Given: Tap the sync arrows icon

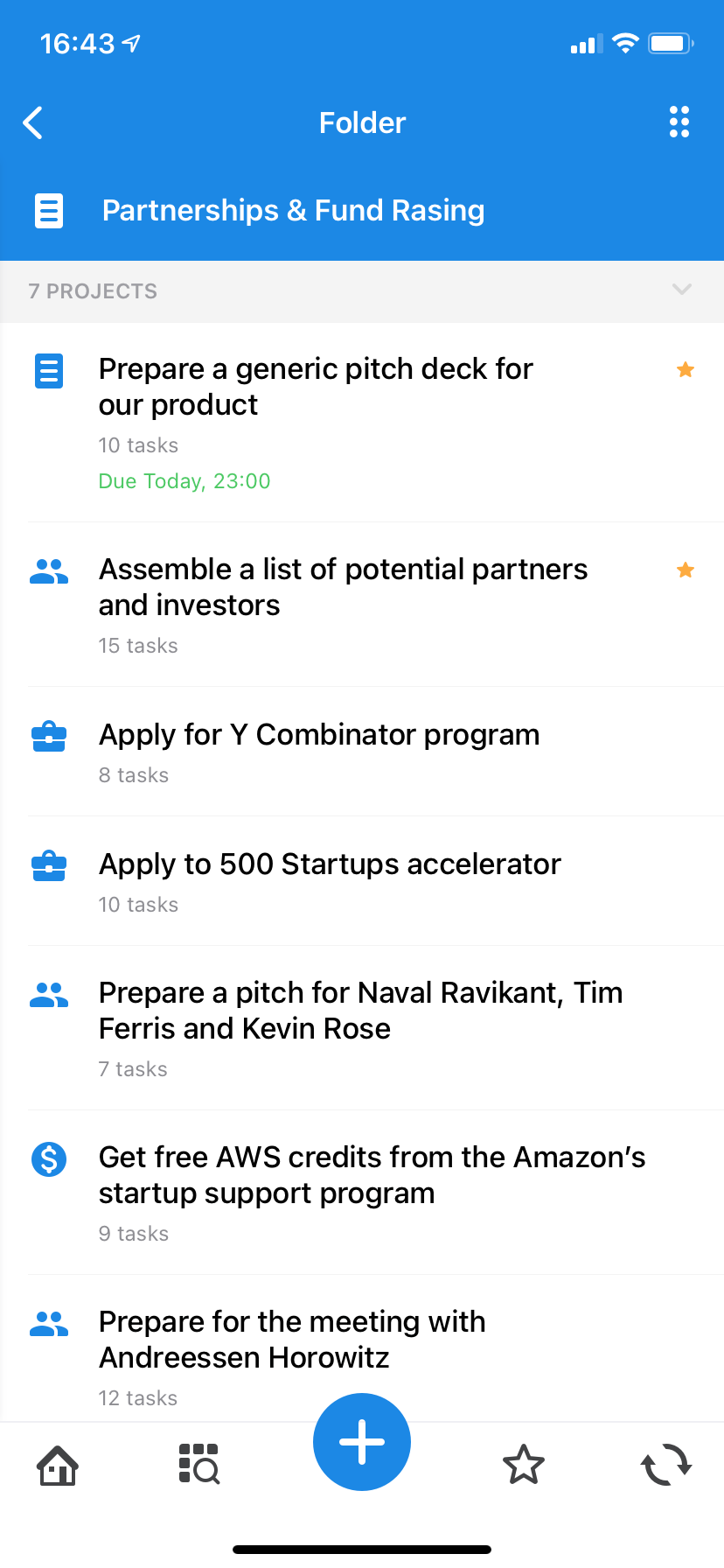Looking at the screenshot, I should point(666,1465).
